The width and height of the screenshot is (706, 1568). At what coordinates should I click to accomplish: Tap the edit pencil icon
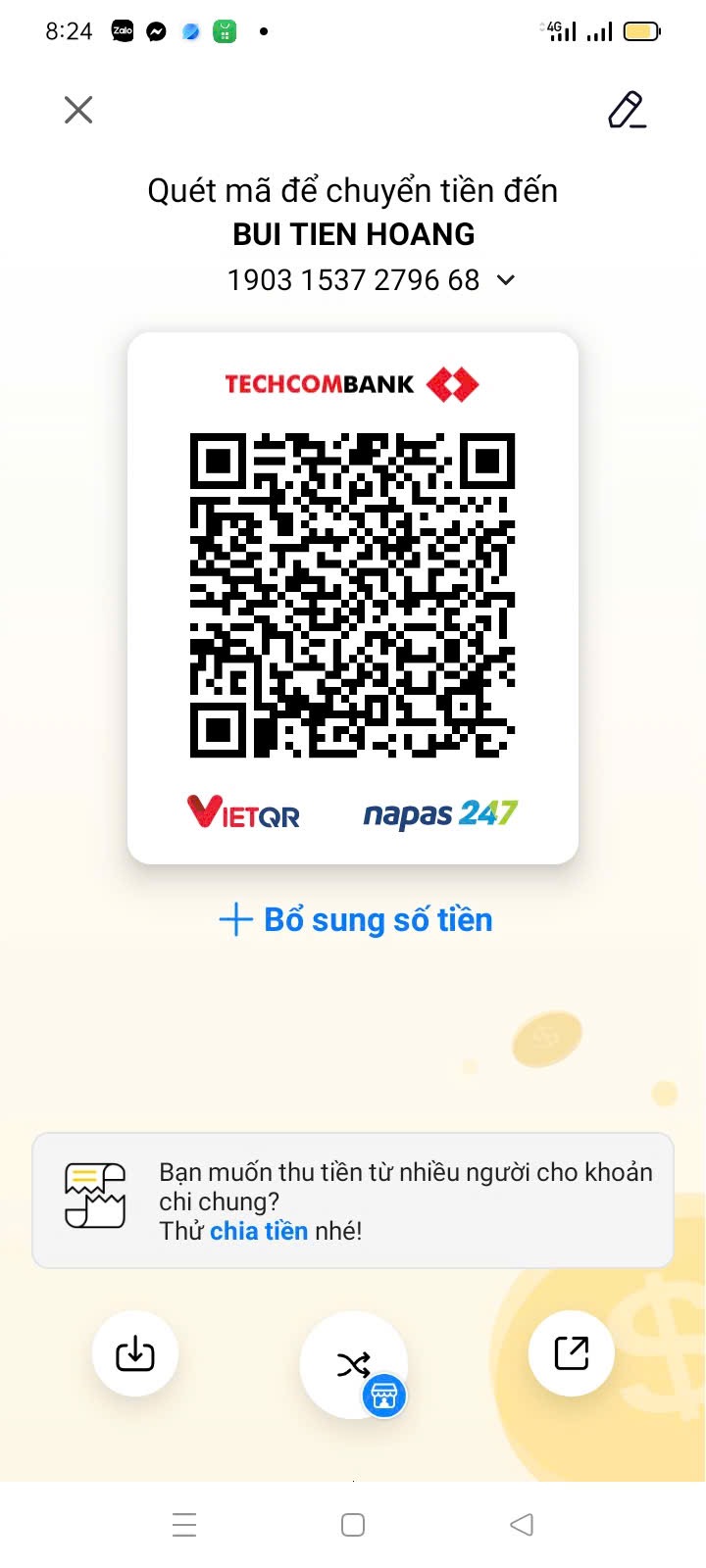627,110
